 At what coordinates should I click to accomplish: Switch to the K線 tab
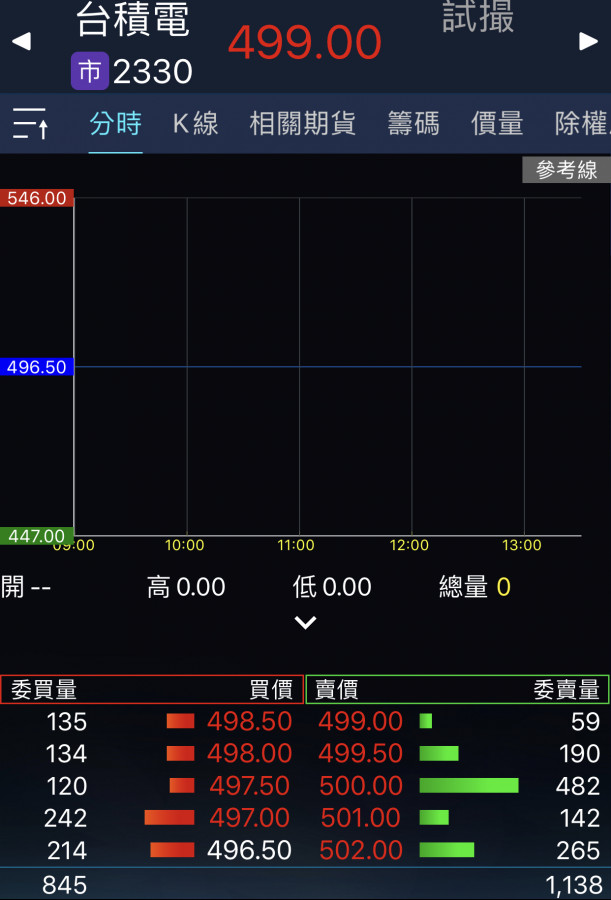(x=195, y=124)
